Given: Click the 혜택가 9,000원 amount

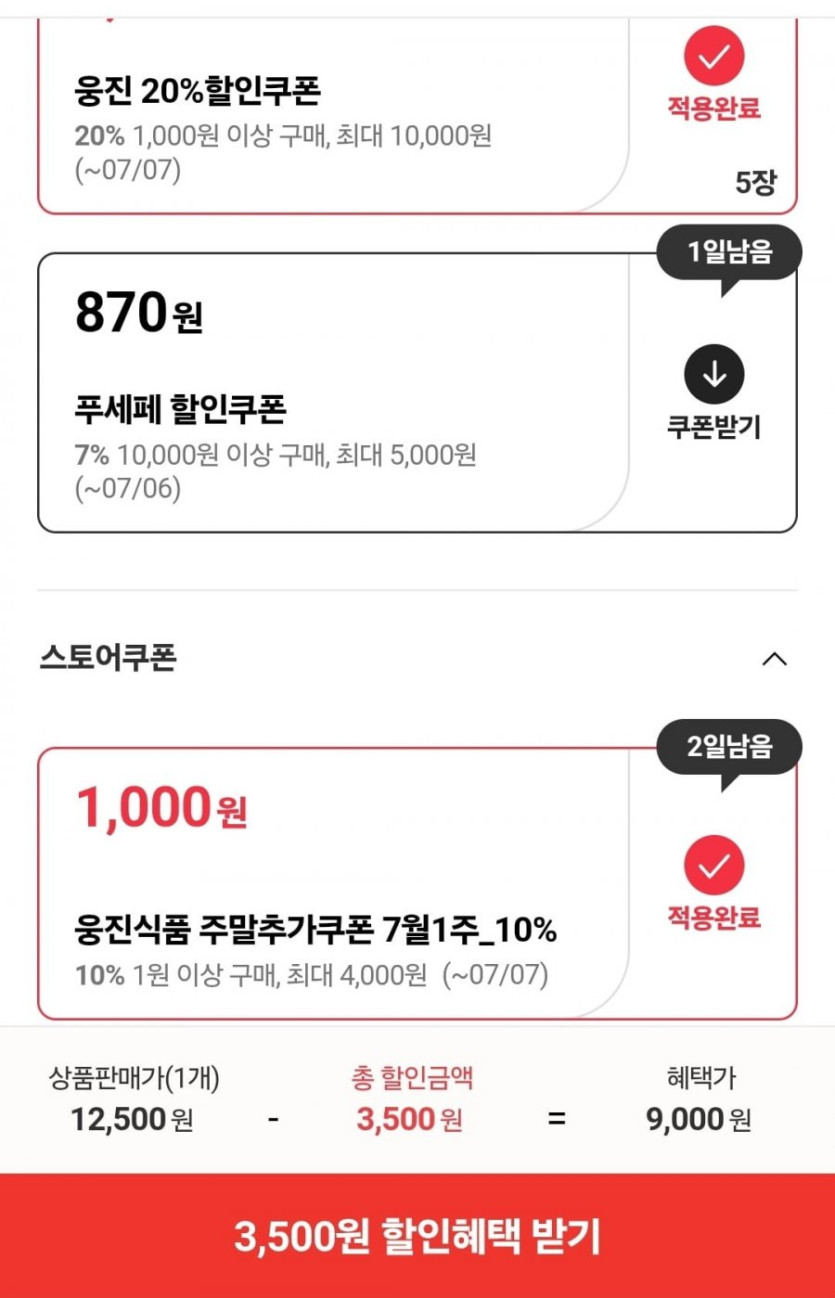Looking at the screenshot, I should (699, 1118).
